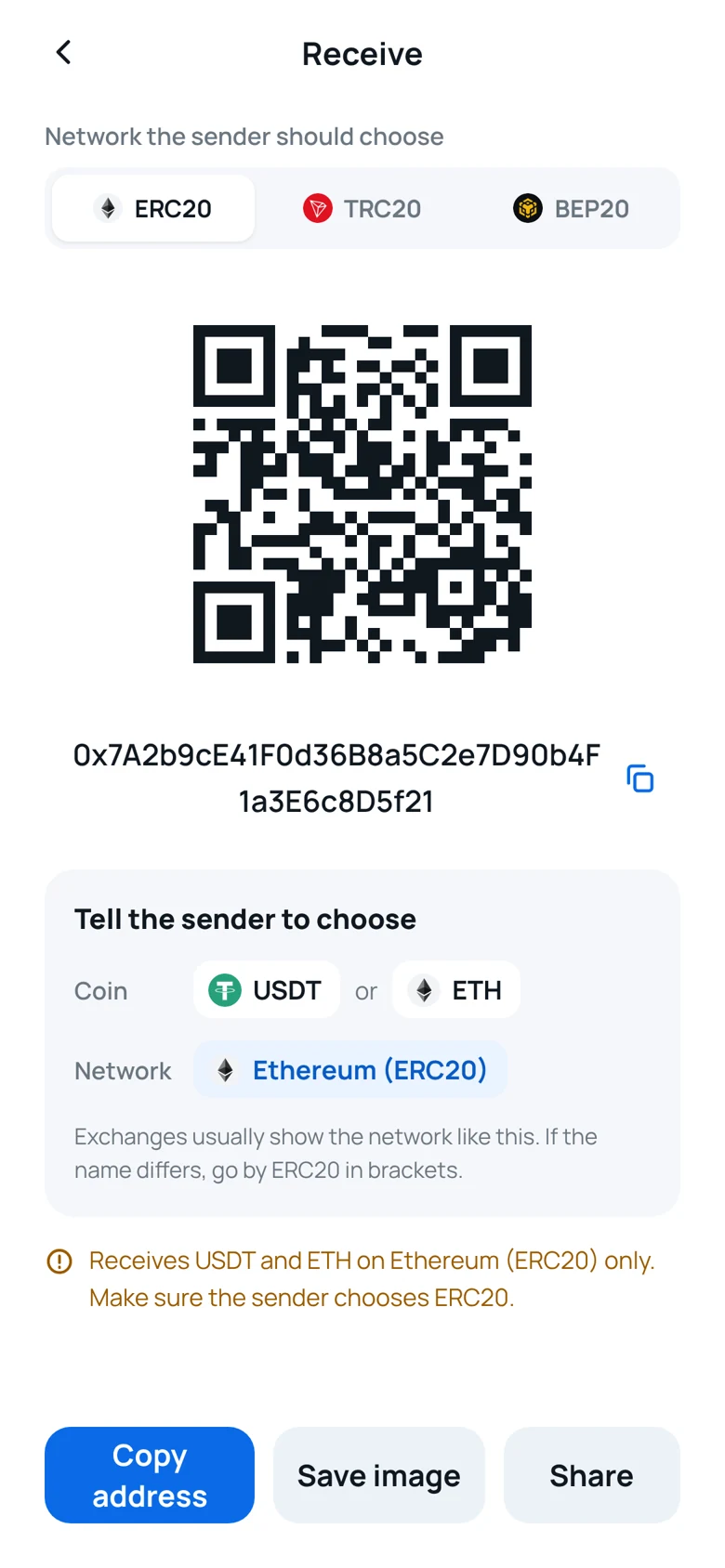Viewport: 725px width, 1568px height.
Task: Switch to the TRC20 network
Action: point(362,208)
